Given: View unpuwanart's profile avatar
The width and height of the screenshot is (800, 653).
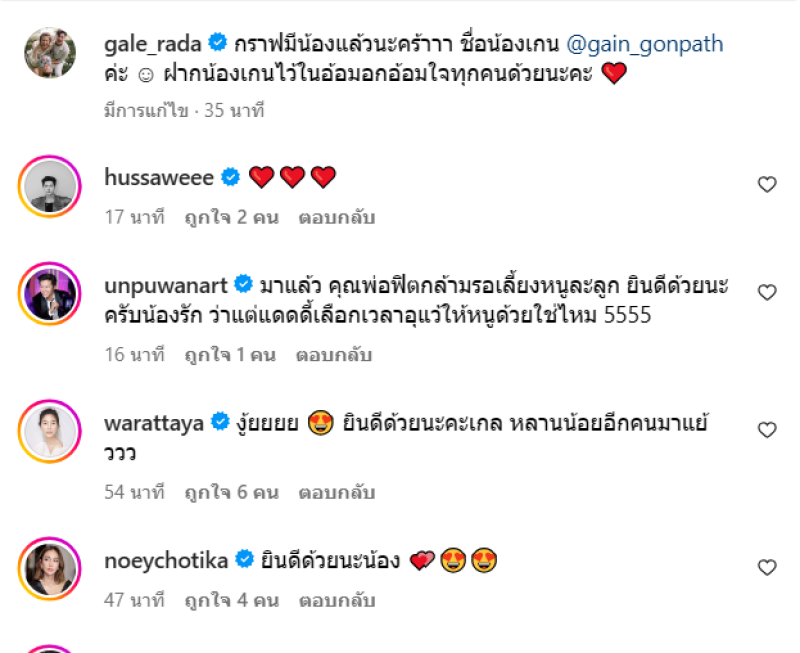Looking at the screenshot, I should point(49,293).
